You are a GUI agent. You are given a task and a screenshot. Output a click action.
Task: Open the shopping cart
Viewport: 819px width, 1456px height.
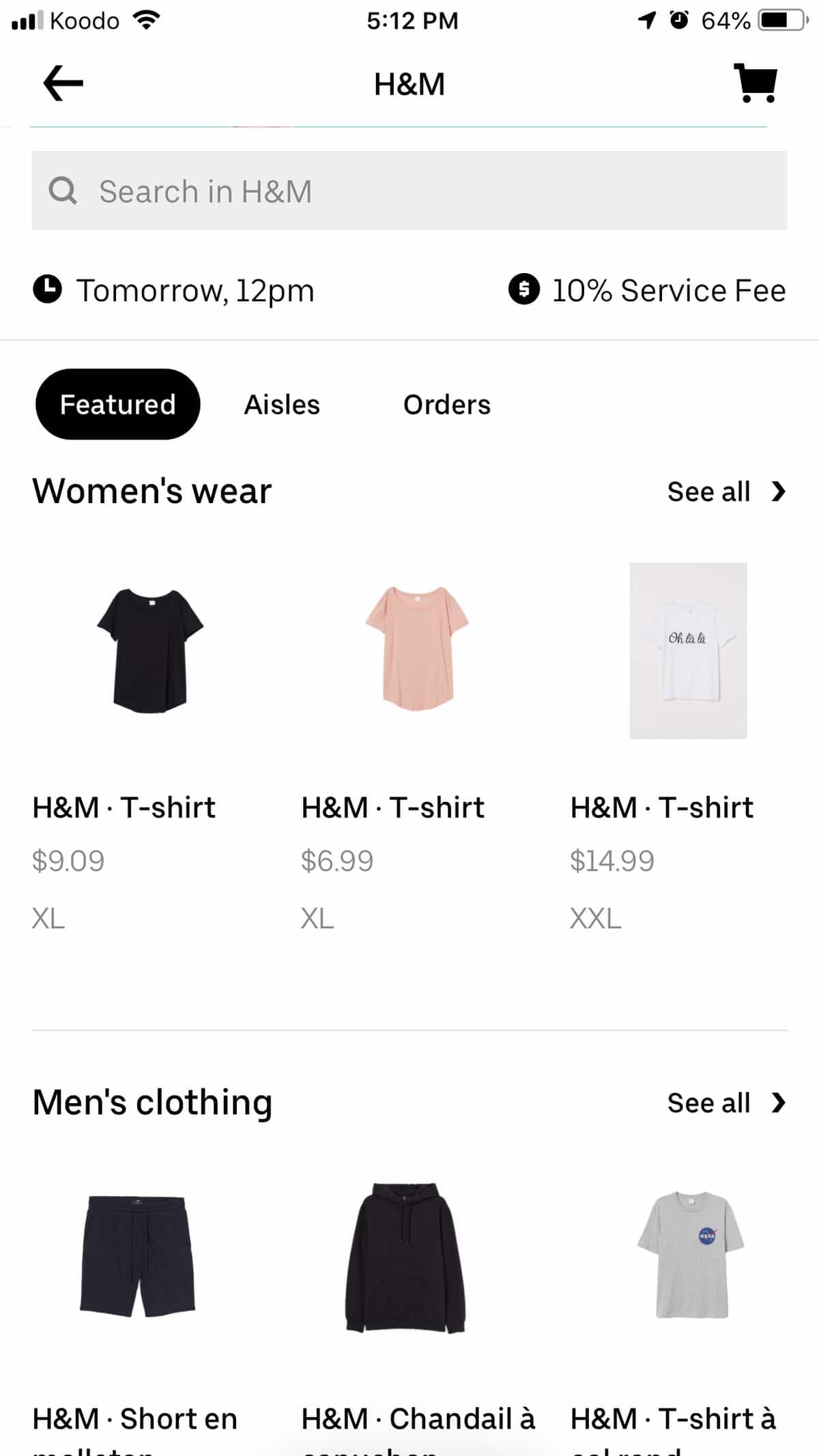coord(755,83)
